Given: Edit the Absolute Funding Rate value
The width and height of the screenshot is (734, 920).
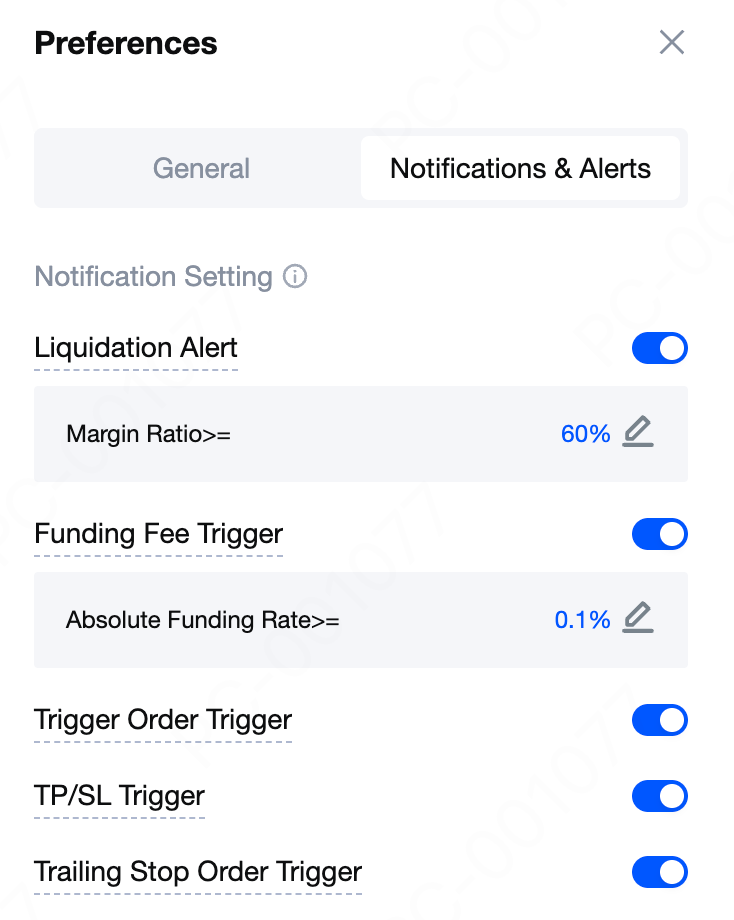Looking at the screenshot, I should click(x=638, y=619).
